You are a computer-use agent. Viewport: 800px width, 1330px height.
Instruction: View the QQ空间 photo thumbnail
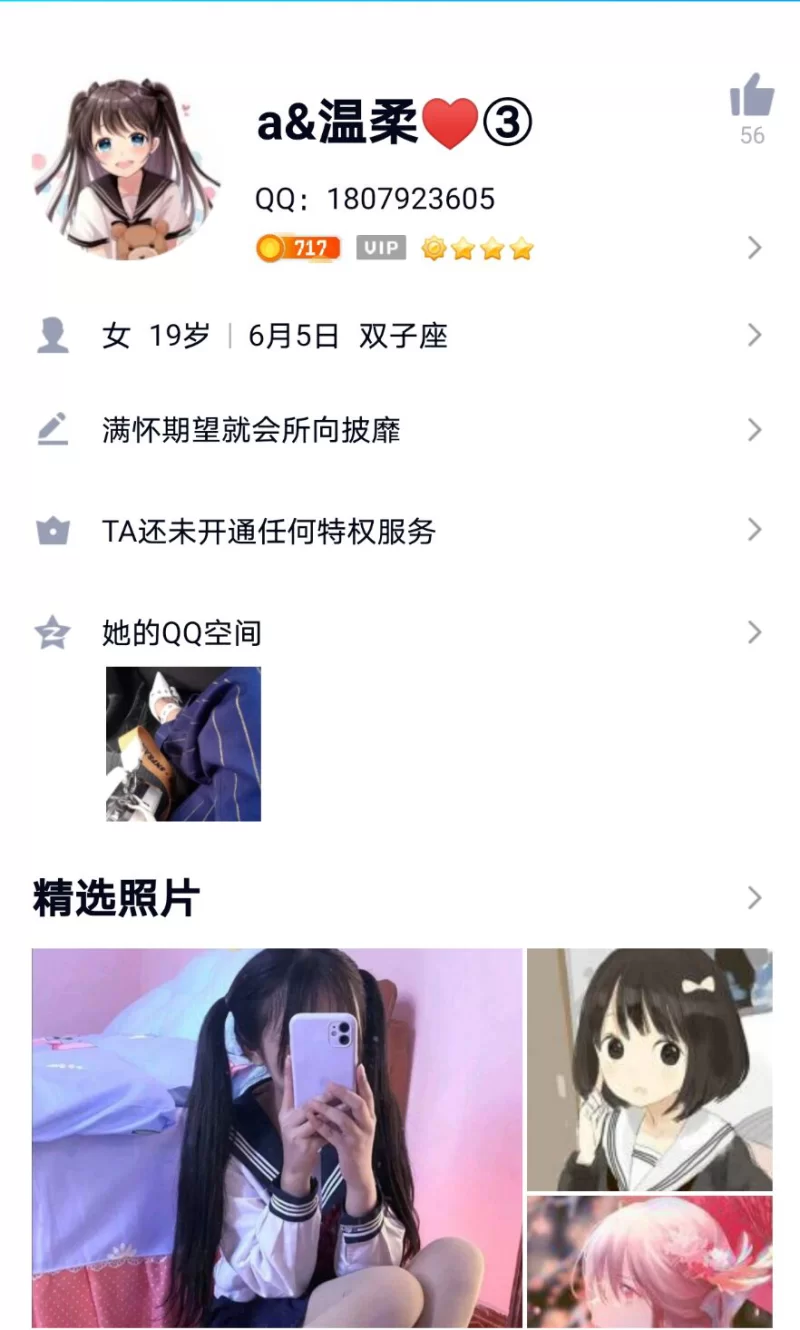[x=184, y=744]
